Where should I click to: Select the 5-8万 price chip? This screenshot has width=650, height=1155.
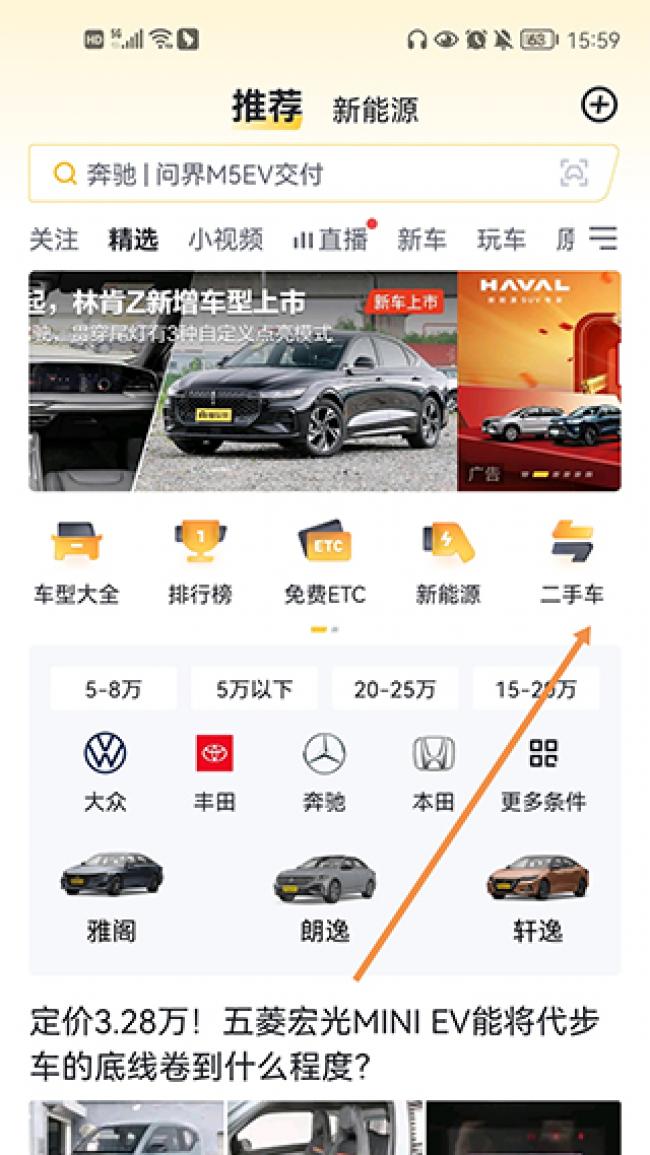[113, 689]
